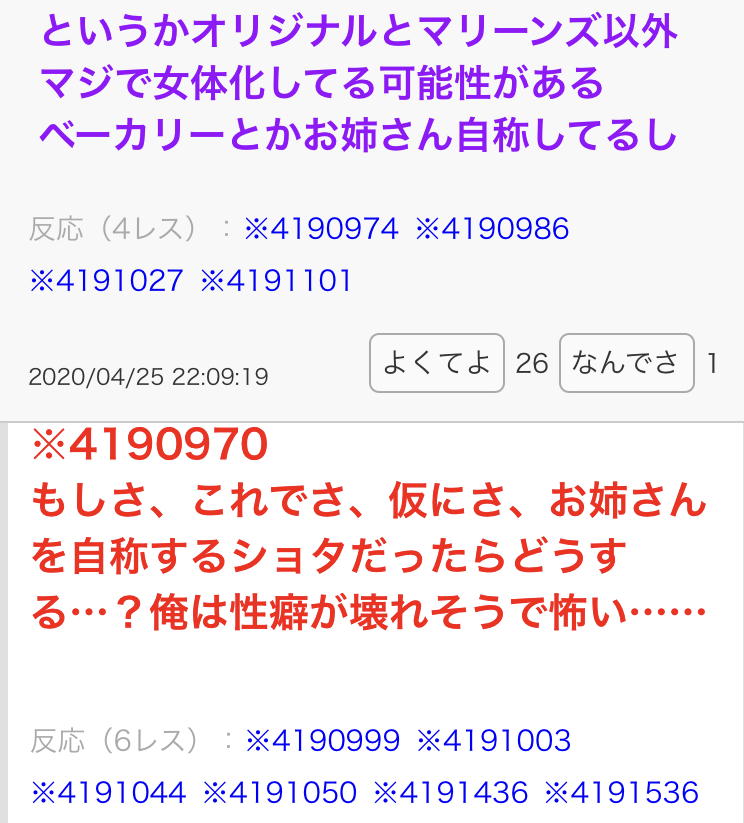Image resolution: width=744 pixels, height=823 pixels.
Task: Open reply link ※4190986
Action: [492, 230]
